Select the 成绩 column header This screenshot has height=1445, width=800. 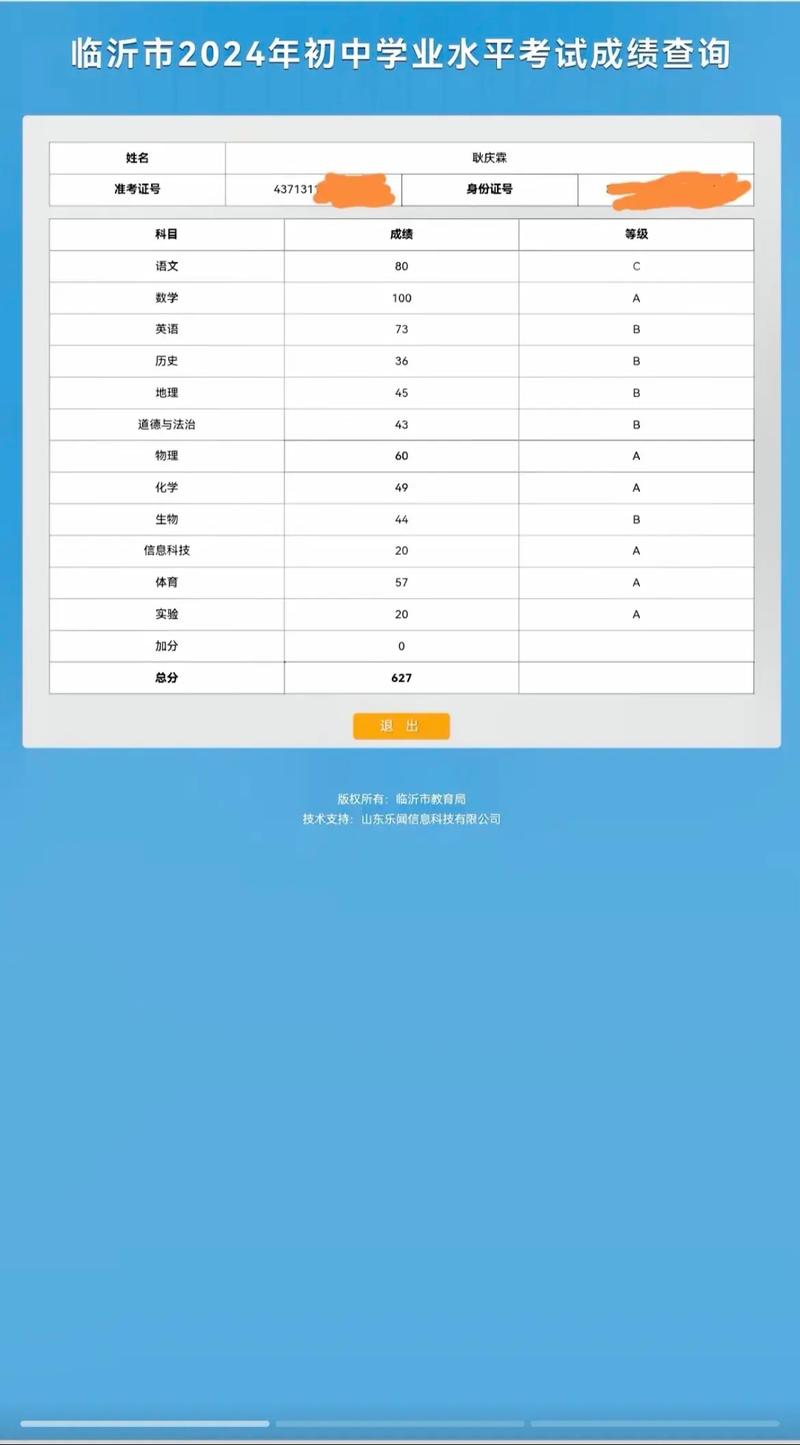pyautogui.click(x=400, y=234)
